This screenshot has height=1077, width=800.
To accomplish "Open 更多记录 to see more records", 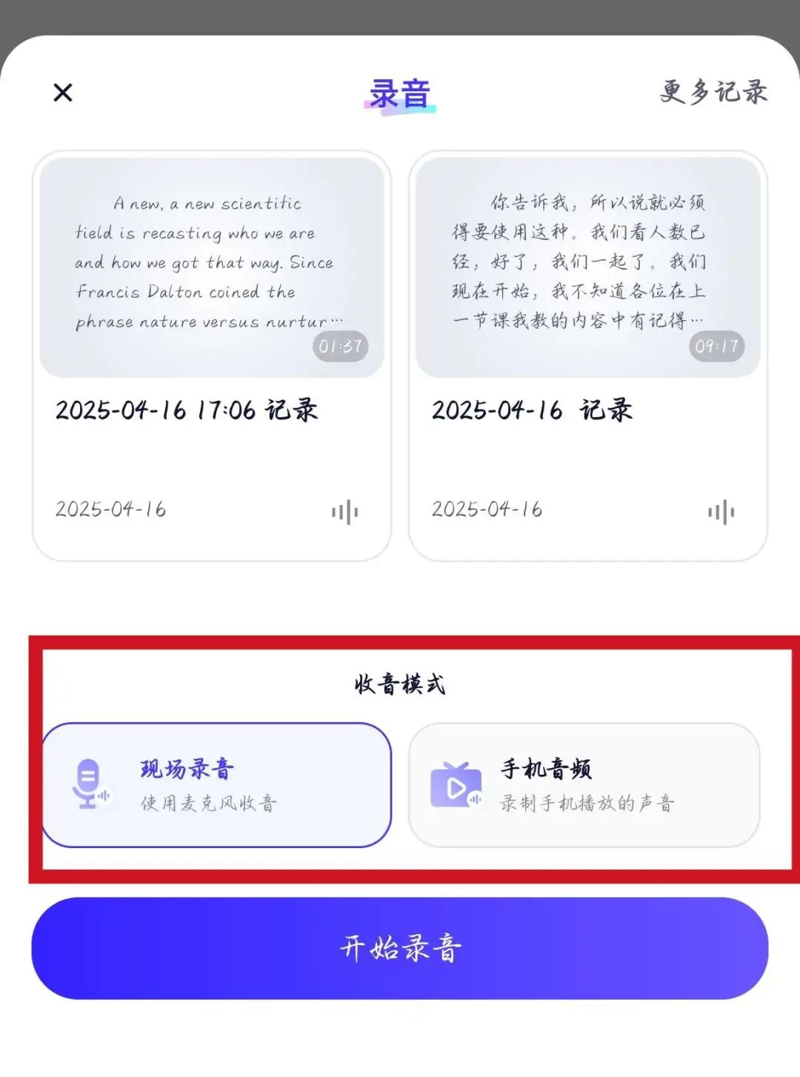I will 713,92.
